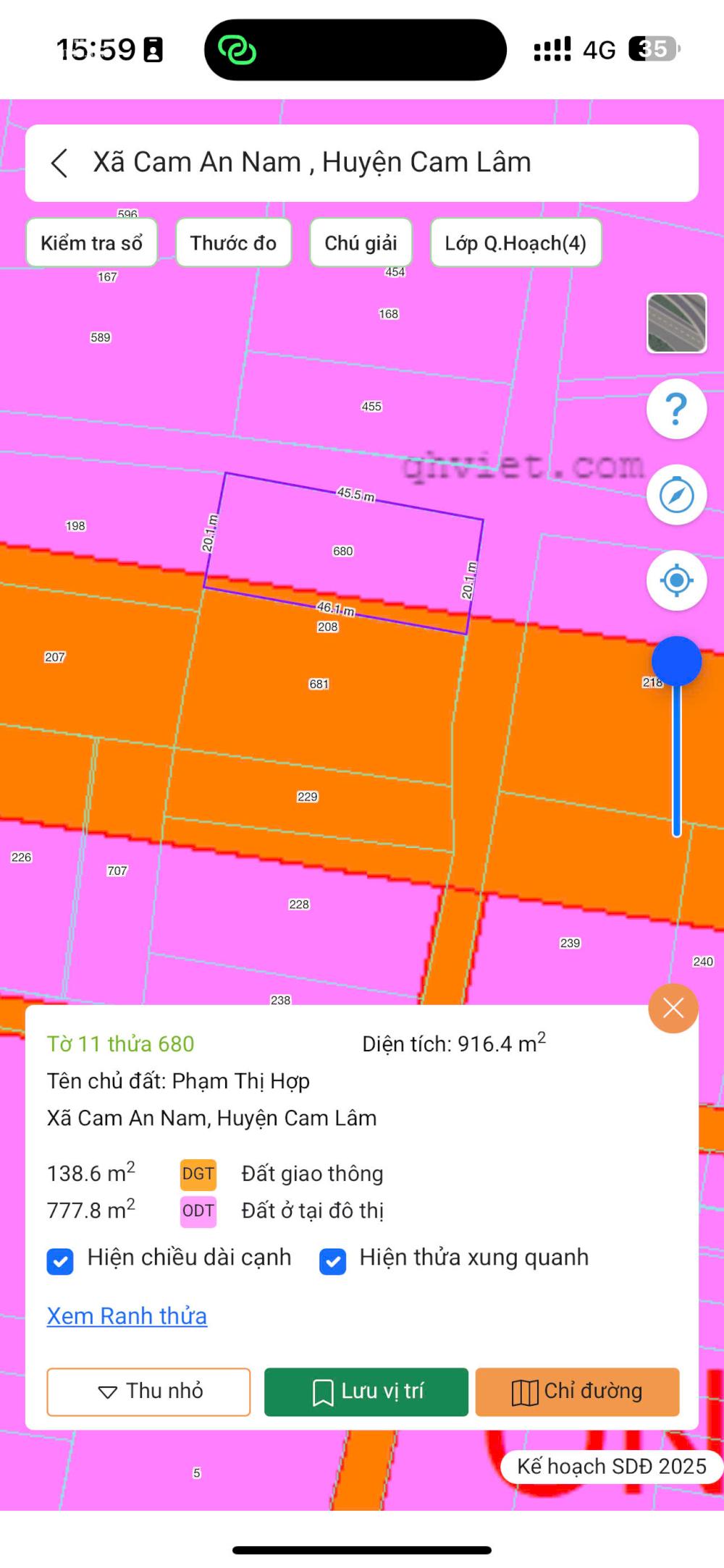Go back using the arrow in the search bar
This screenshot has height=1568, width=724.
[60, 163]
